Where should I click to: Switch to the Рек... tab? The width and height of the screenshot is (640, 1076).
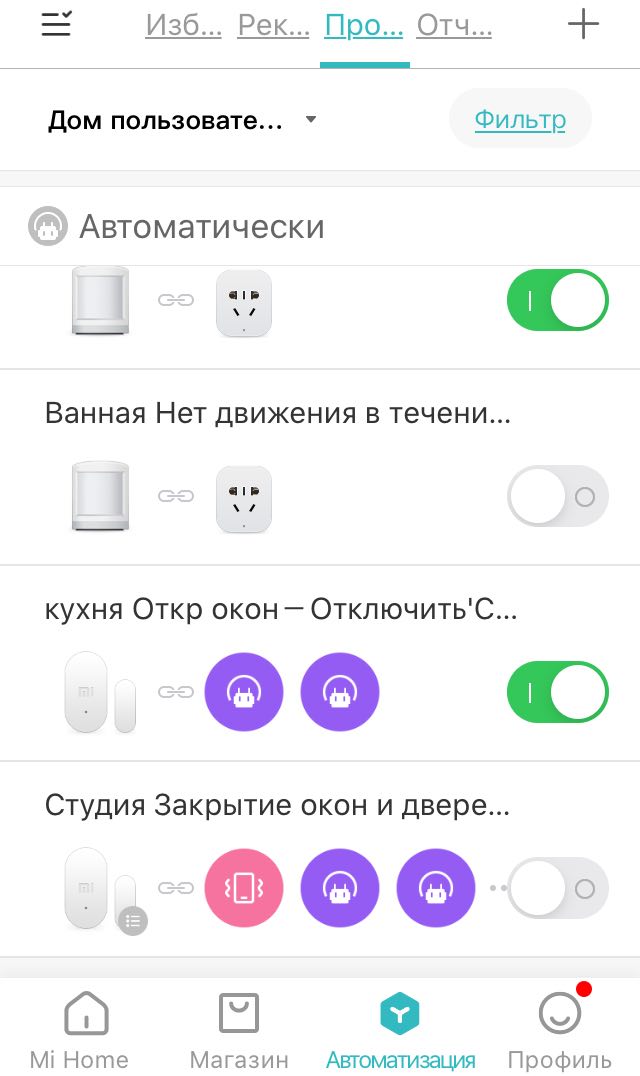tap(274, 26)
